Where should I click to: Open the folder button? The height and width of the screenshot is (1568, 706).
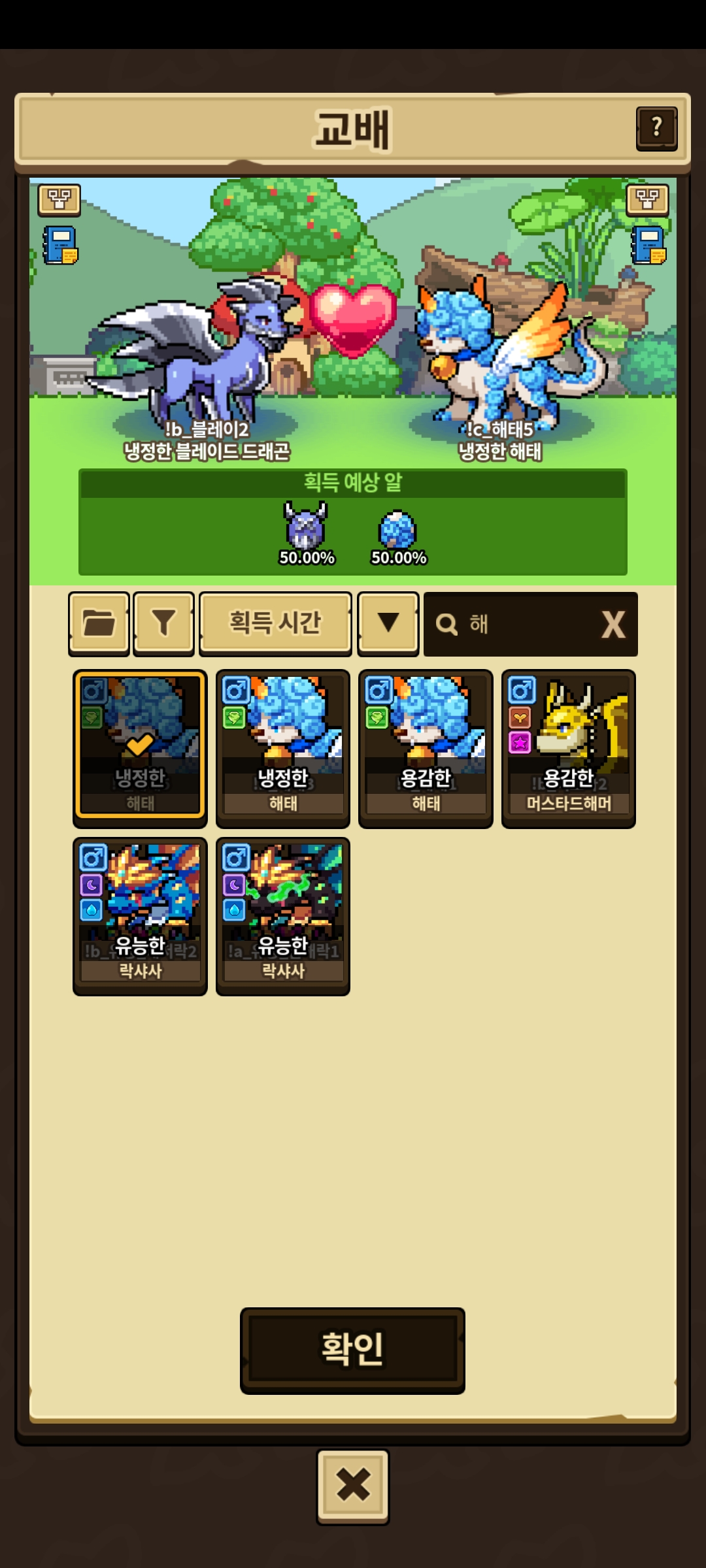click(x=99, y=623)
